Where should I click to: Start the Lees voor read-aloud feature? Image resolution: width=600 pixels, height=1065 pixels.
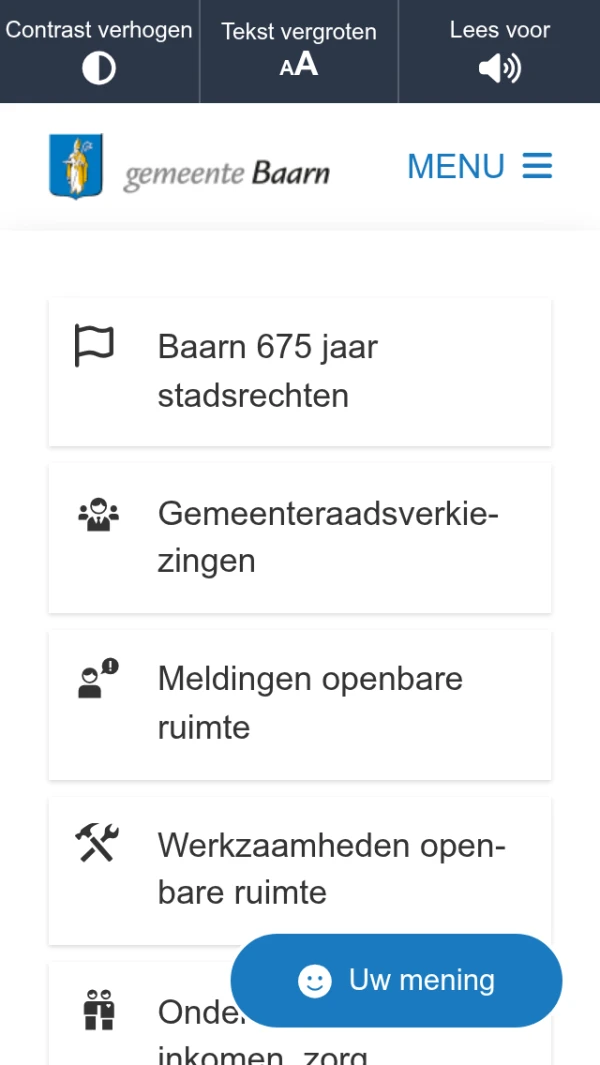499,51
